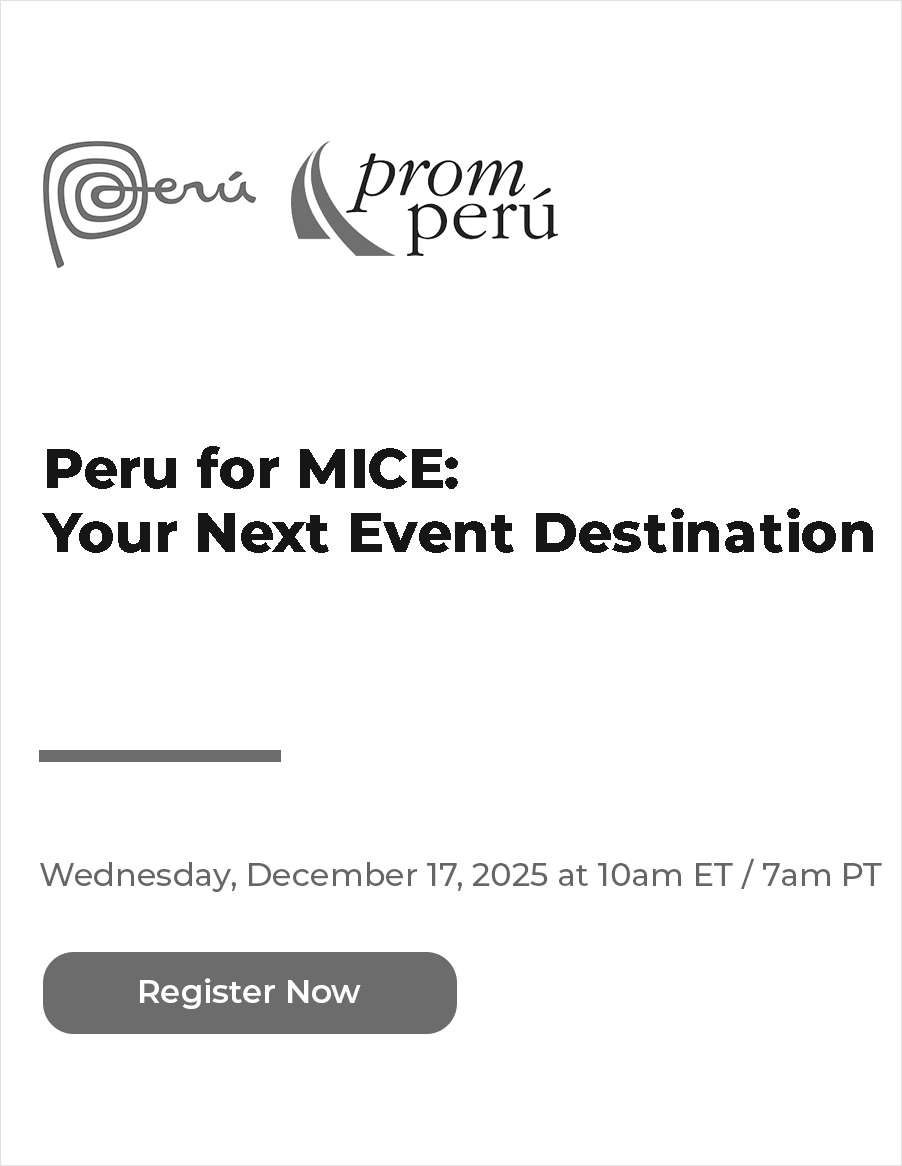
Task: Select the event date announcement line
Action: tap(460, 874)
